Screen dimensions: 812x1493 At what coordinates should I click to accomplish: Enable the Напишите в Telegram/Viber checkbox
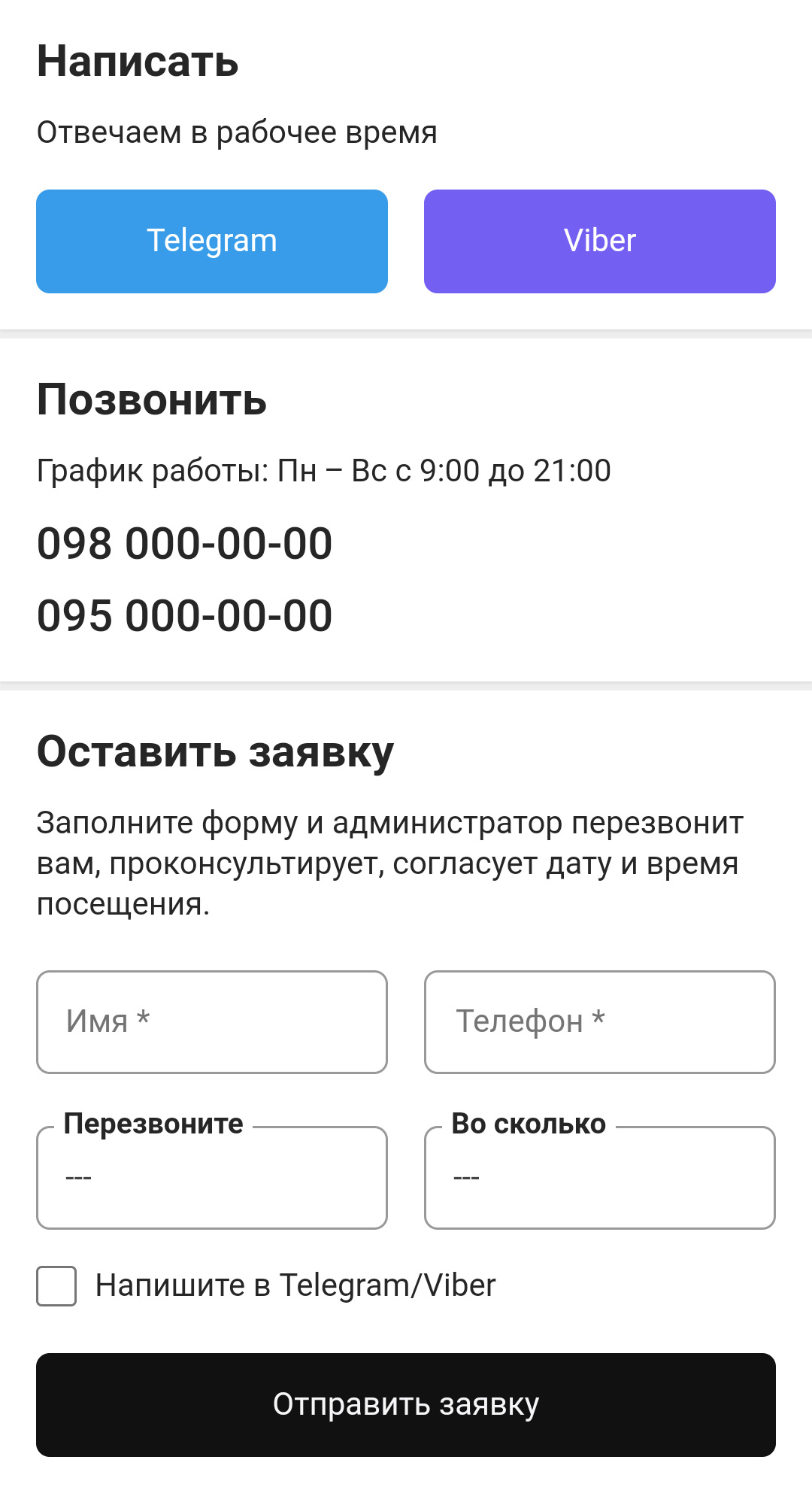(56, 1284)
